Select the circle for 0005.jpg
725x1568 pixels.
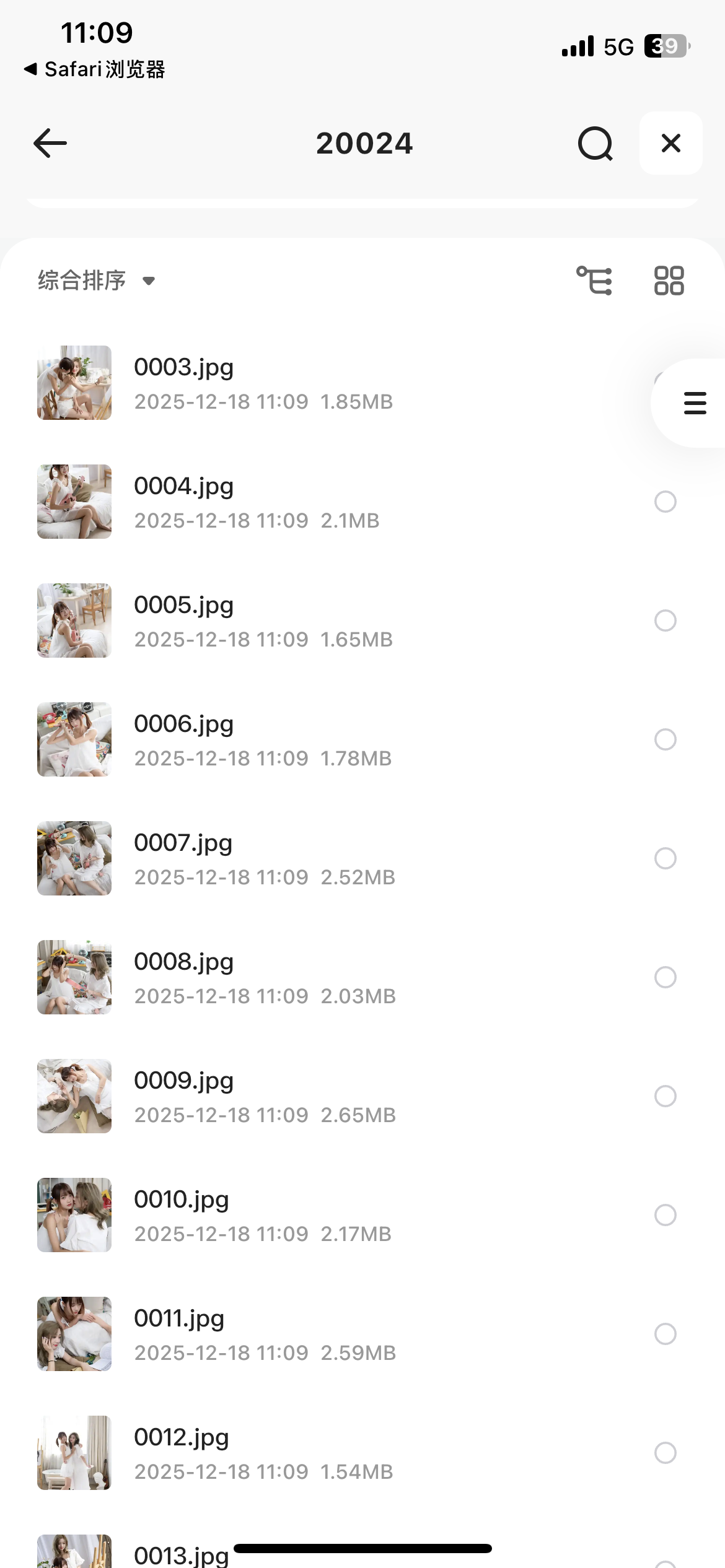[x=665, y=621]
